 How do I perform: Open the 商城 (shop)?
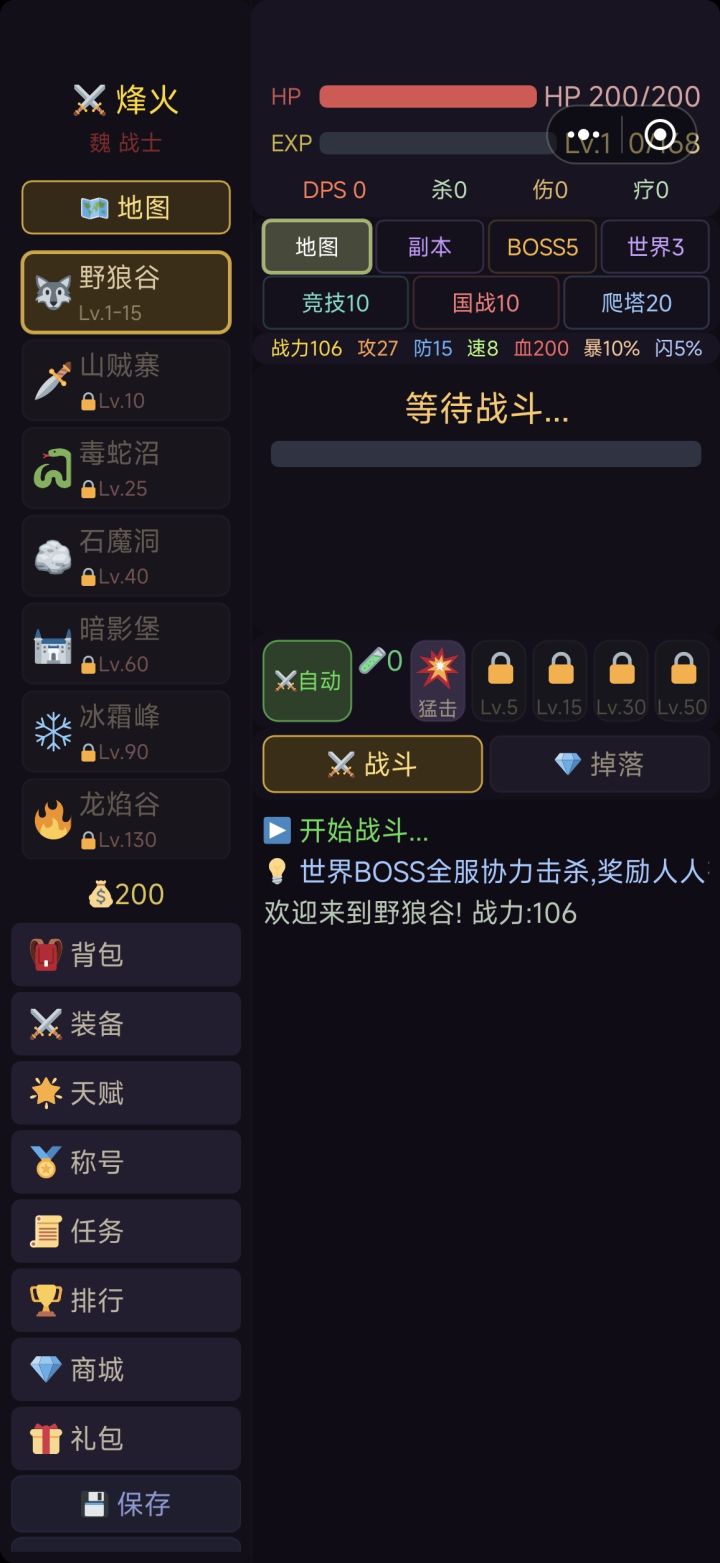[125, 1368]
